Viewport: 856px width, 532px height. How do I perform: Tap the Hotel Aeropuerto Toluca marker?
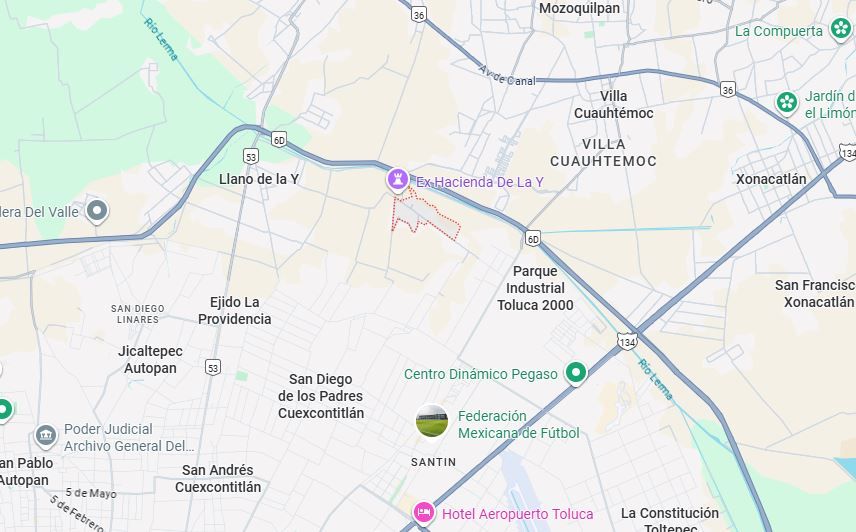pos(424,513)
